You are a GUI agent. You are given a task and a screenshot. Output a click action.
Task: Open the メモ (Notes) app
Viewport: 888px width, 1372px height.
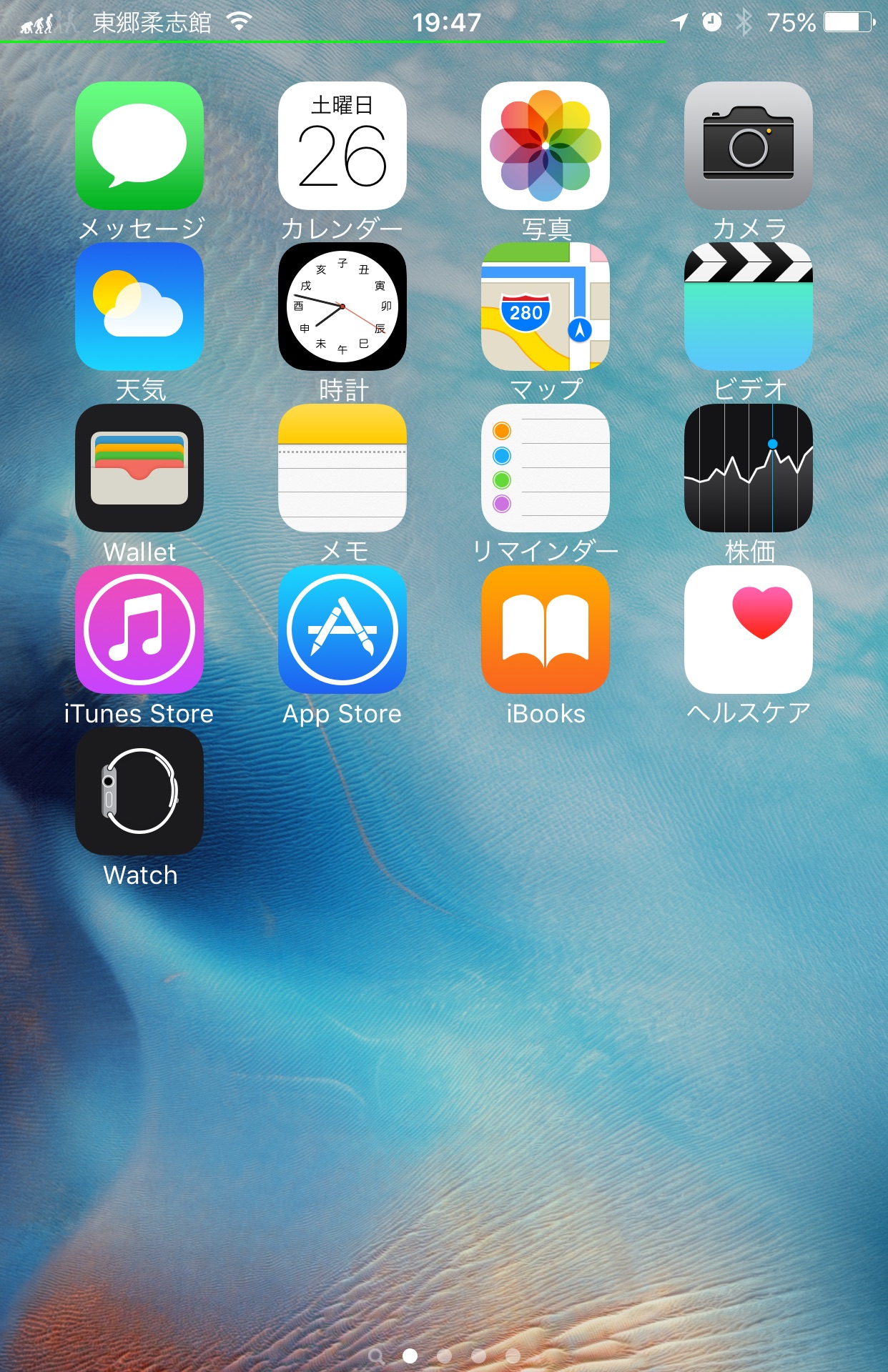click(x=342, y=468)
